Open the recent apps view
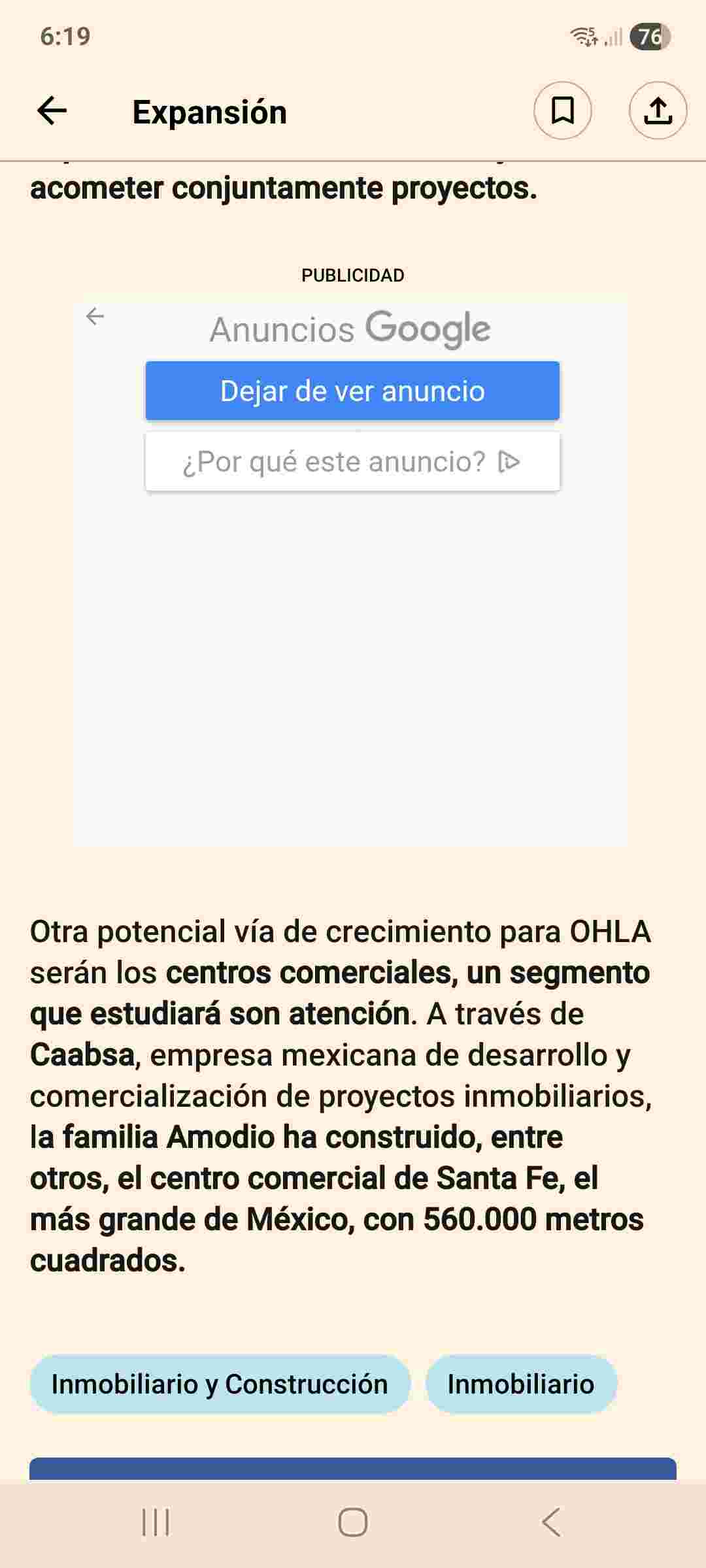706x1568 pixels. tap(156, 1522)
